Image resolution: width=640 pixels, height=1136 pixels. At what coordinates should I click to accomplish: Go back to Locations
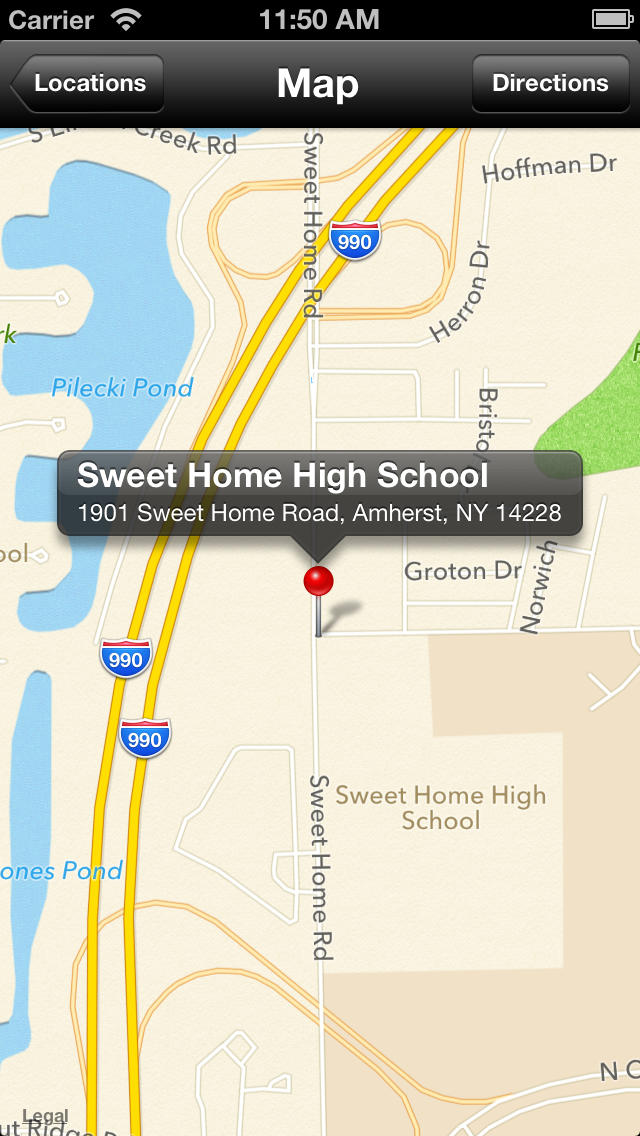click(x=87, y=83)
